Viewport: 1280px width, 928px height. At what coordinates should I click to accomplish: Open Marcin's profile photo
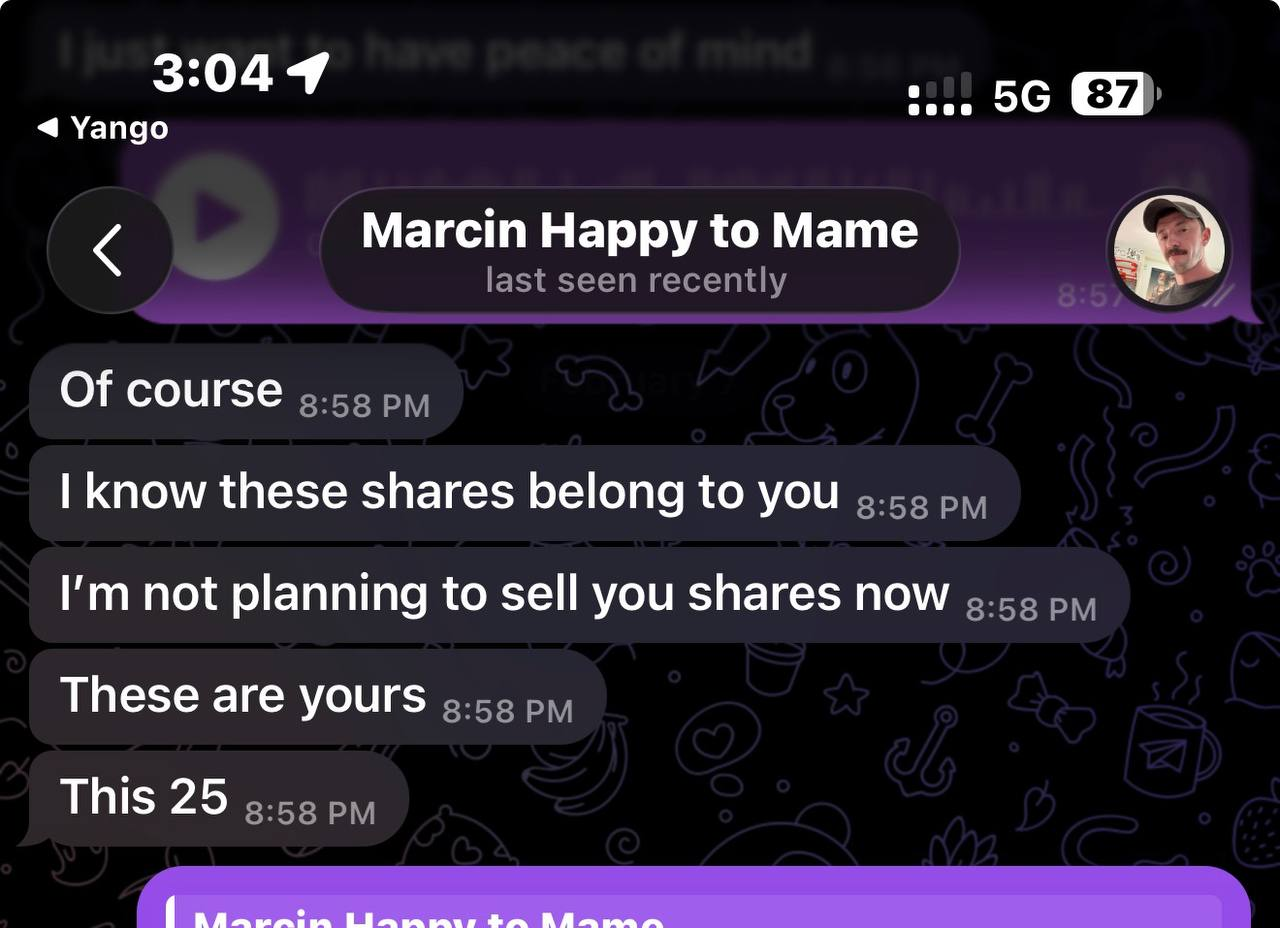pos(1169,250)
